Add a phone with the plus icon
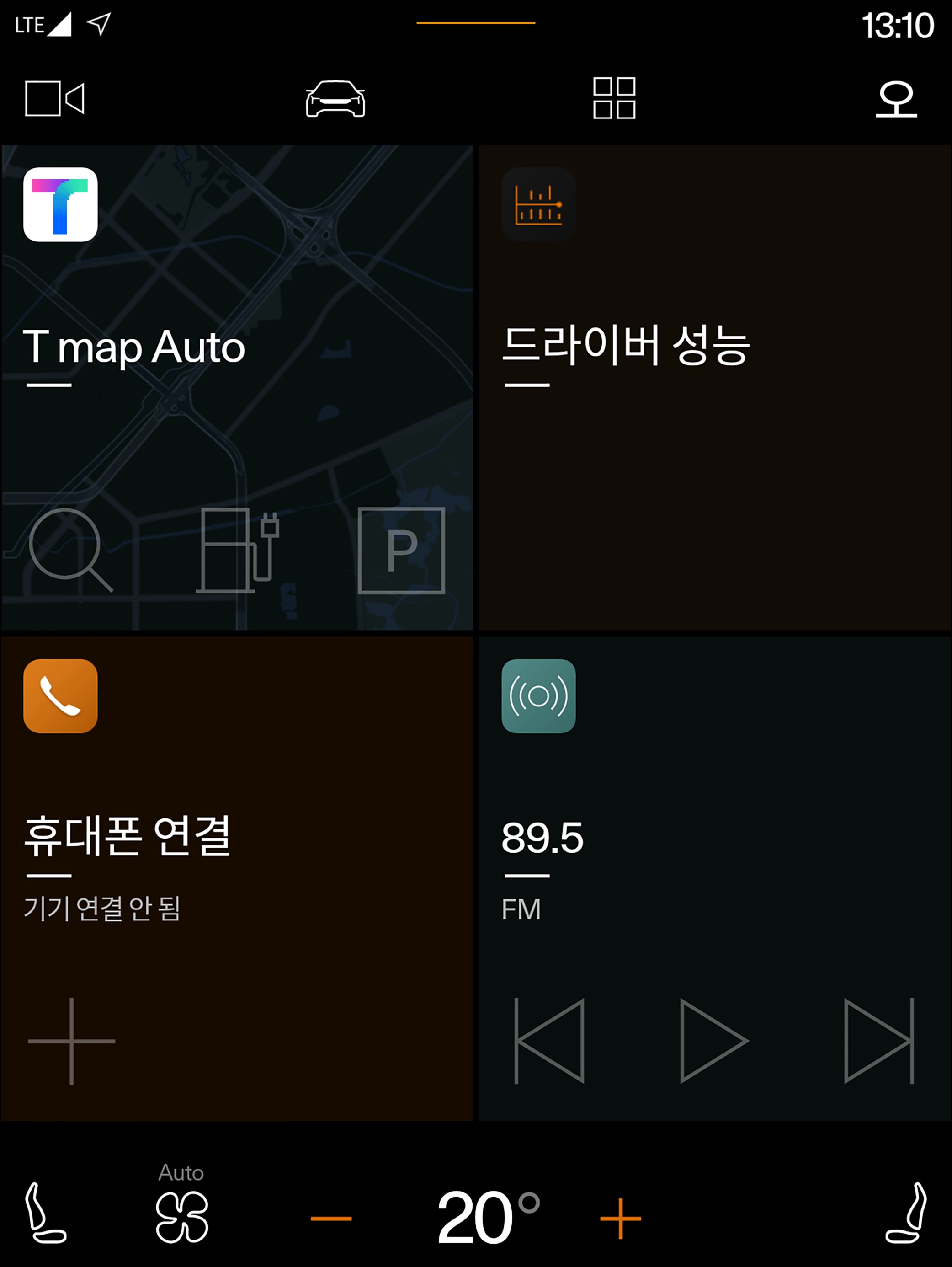This screenshot has width=952, height=1267. [72, 1041]
